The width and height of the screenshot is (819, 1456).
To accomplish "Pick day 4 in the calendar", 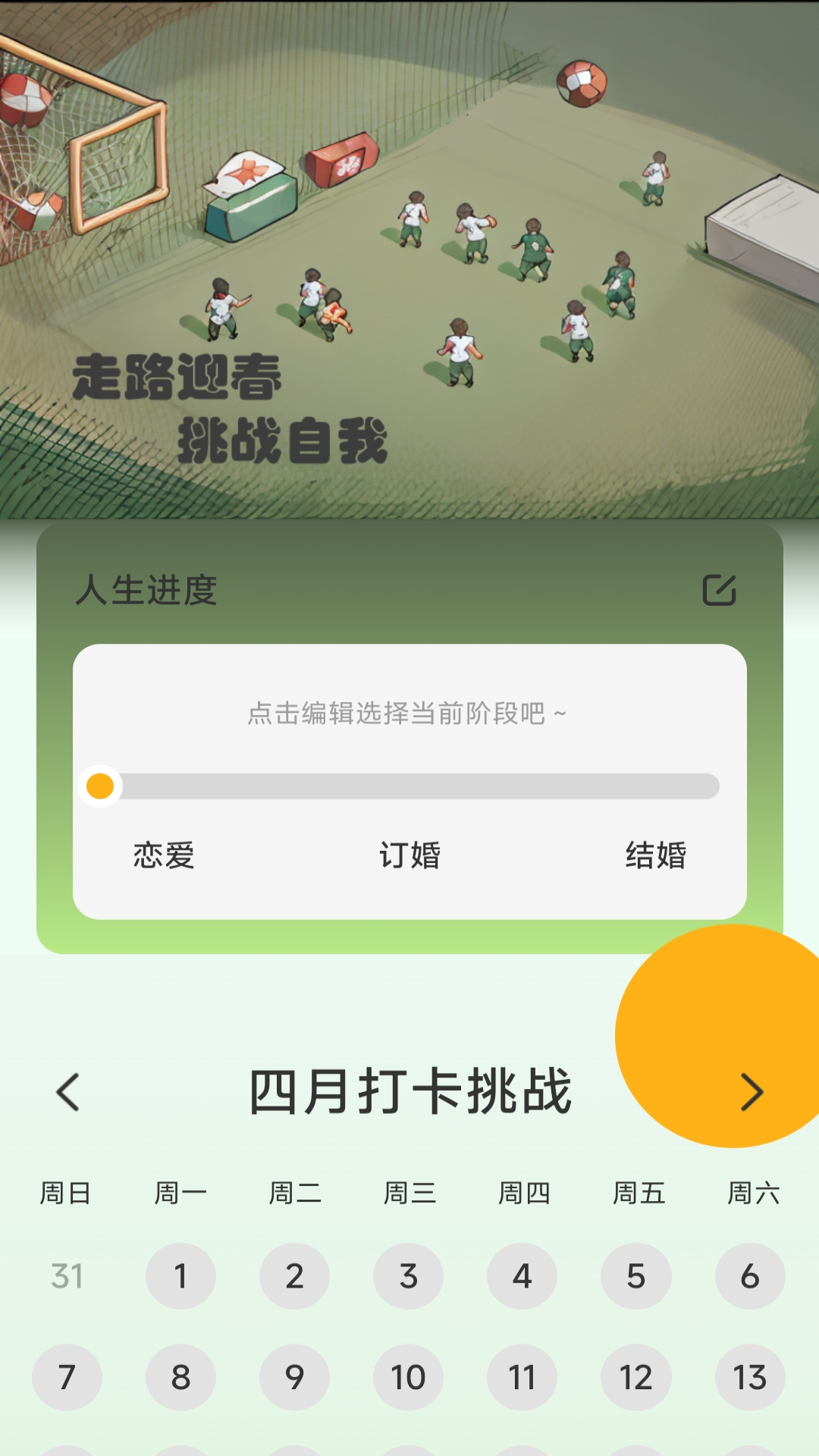I will click(x=522, y=1276).
